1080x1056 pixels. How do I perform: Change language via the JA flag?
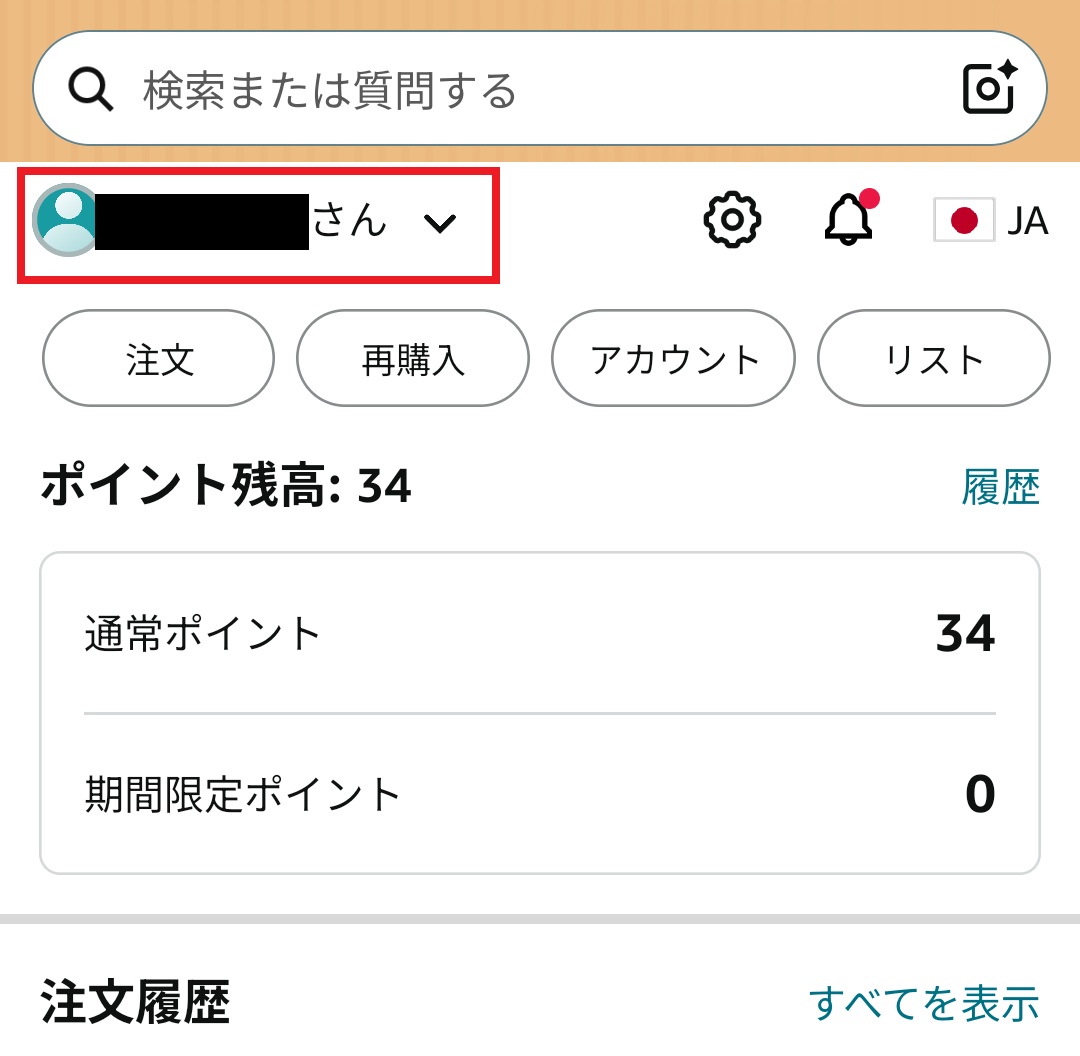(x=990, y=220)
